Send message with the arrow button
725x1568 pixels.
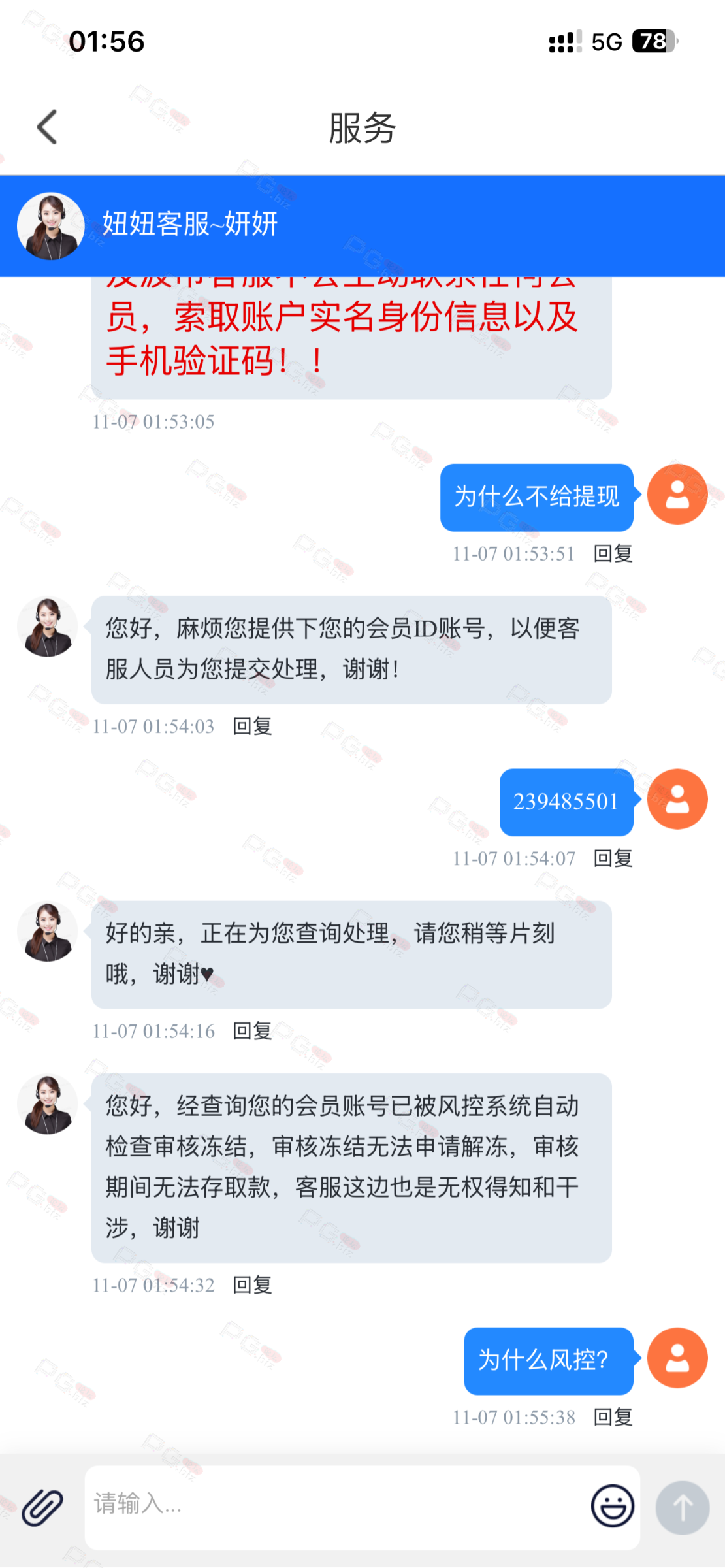click(682, 1507)
